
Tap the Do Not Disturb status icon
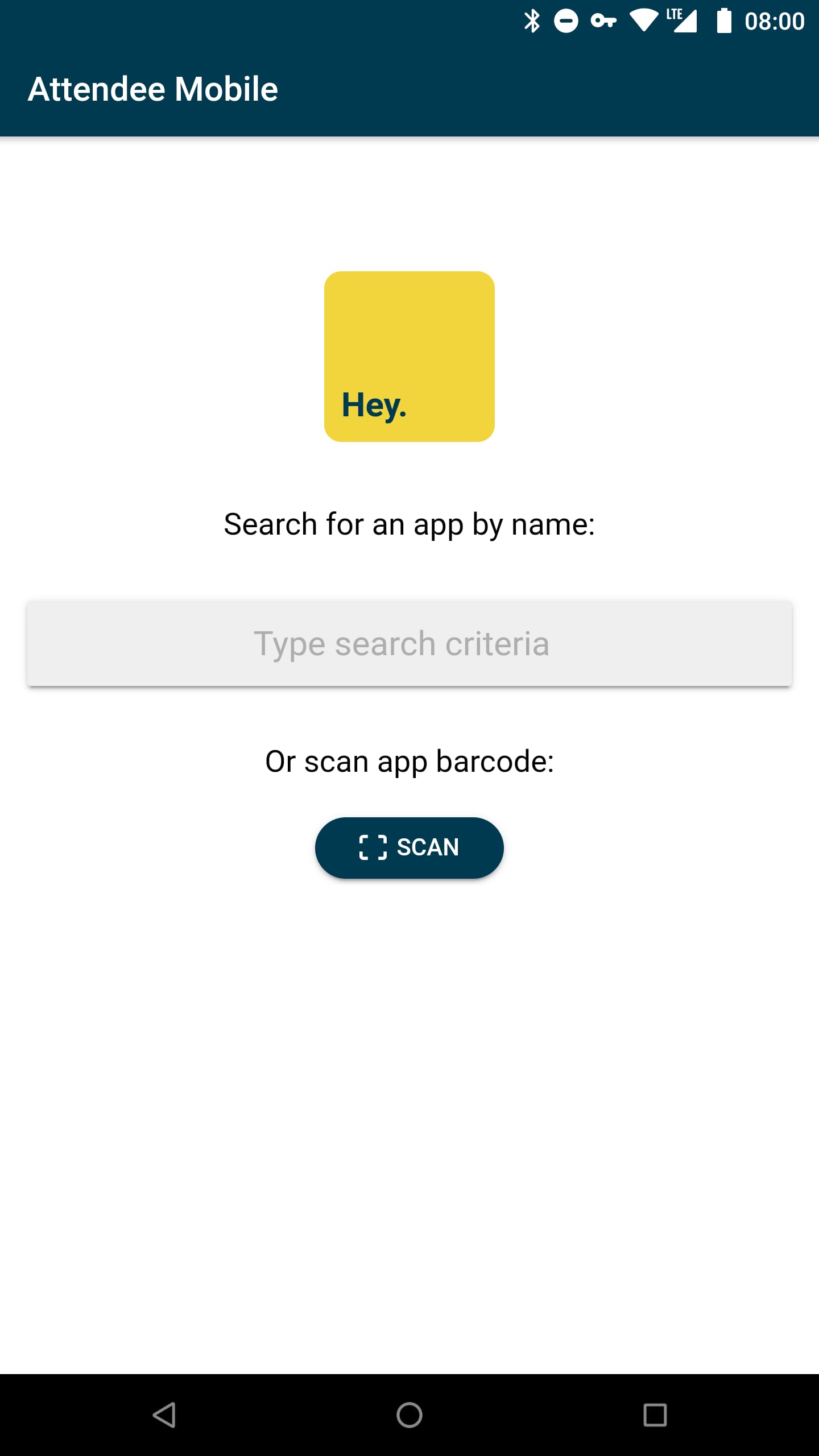[566, 21]
